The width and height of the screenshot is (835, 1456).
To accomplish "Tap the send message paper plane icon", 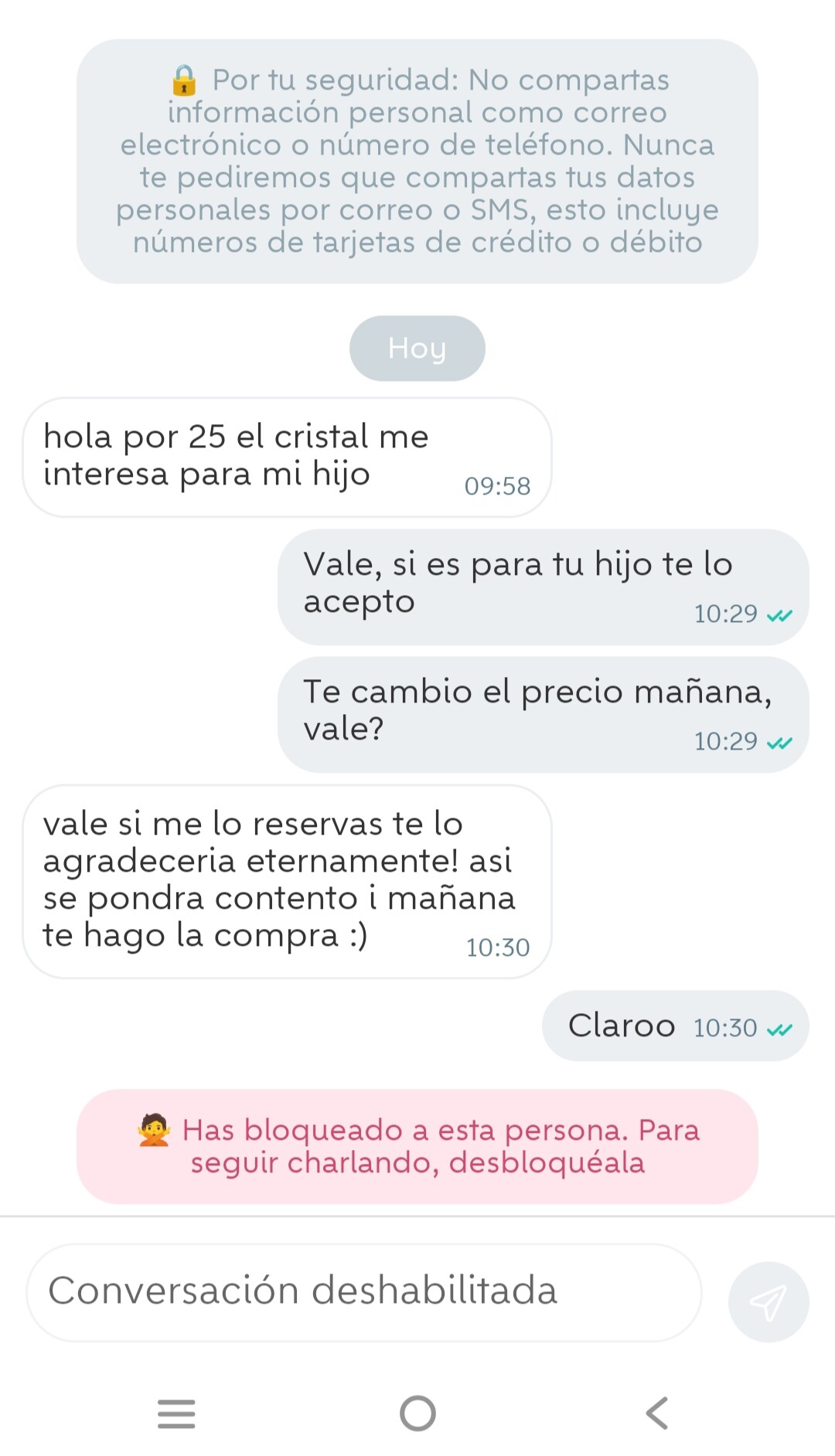I will point(768,1301).
